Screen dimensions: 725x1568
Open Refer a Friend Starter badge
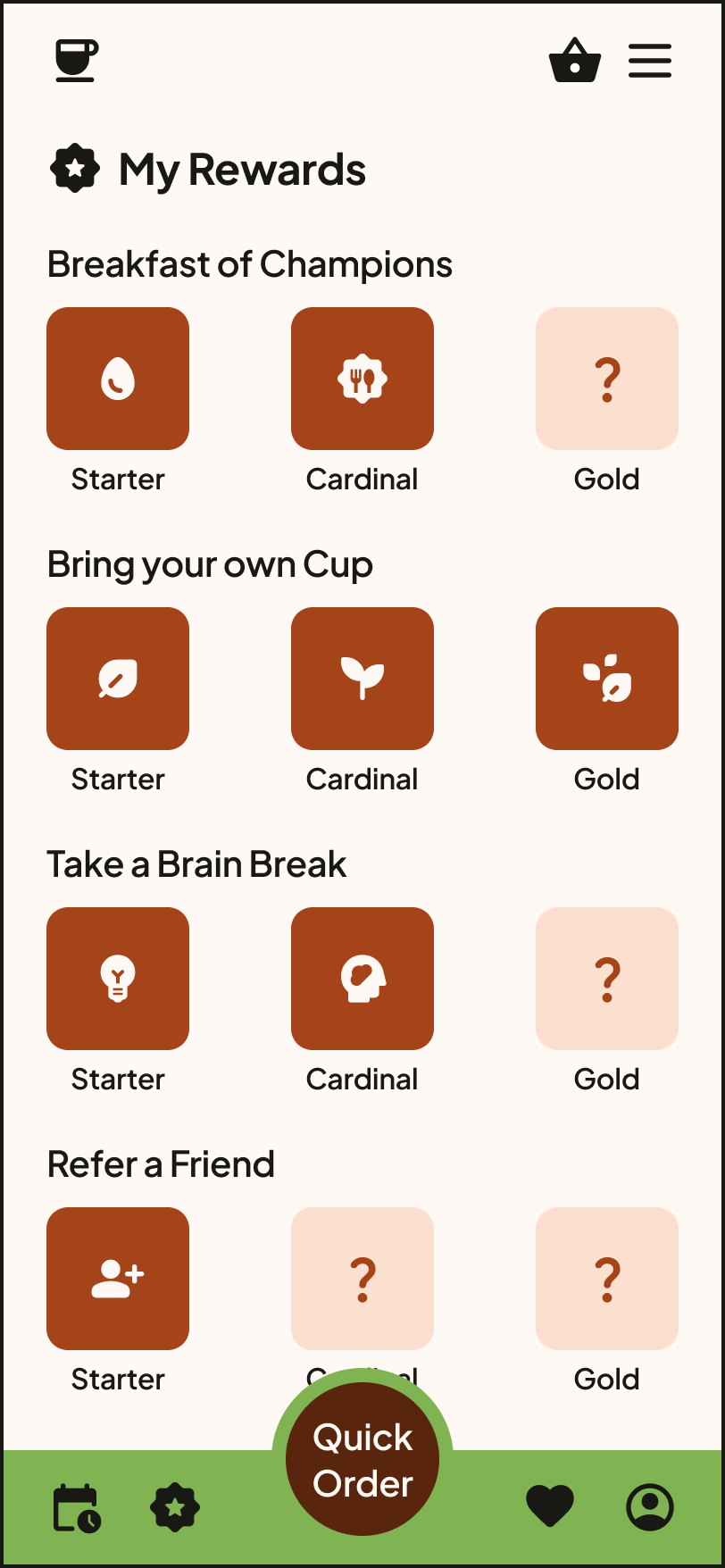click(x=118, y=1279)
